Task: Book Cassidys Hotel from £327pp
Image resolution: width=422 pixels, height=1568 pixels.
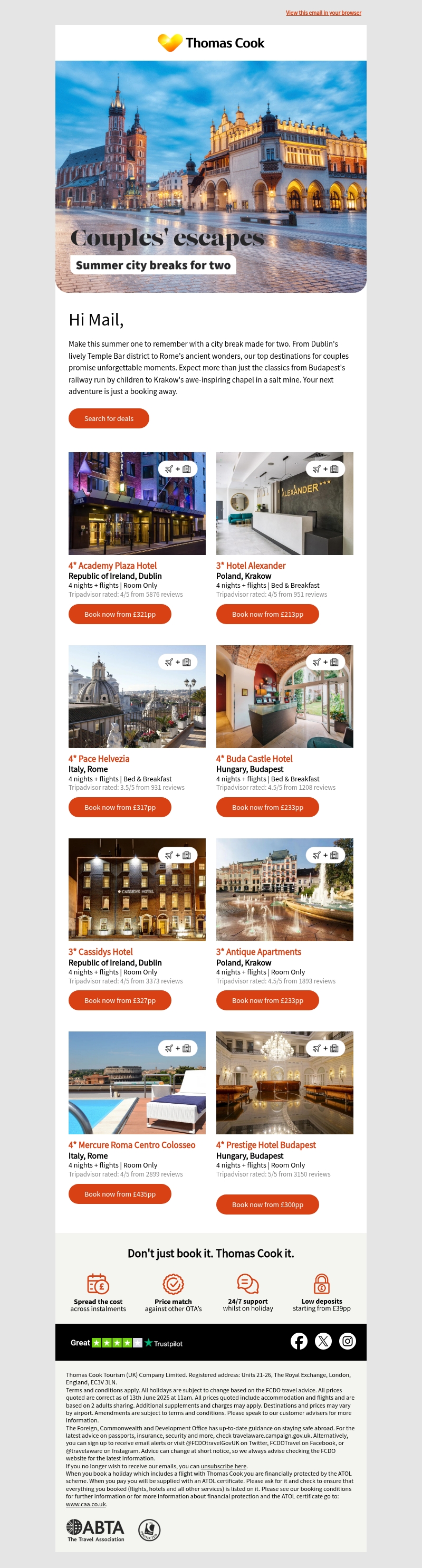Action: [119, 1000]
